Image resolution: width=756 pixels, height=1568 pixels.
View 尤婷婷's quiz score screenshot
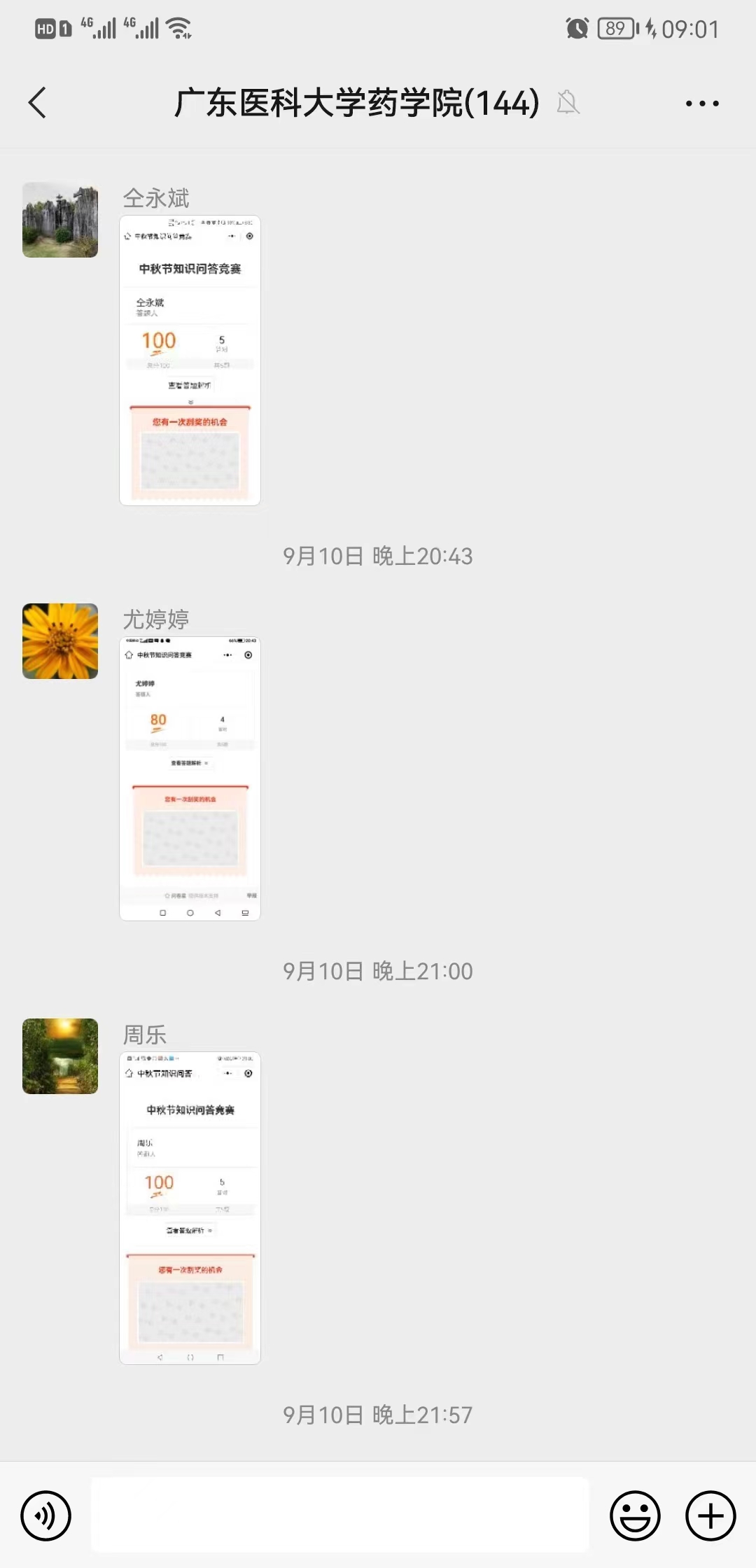tap(190, 778)
